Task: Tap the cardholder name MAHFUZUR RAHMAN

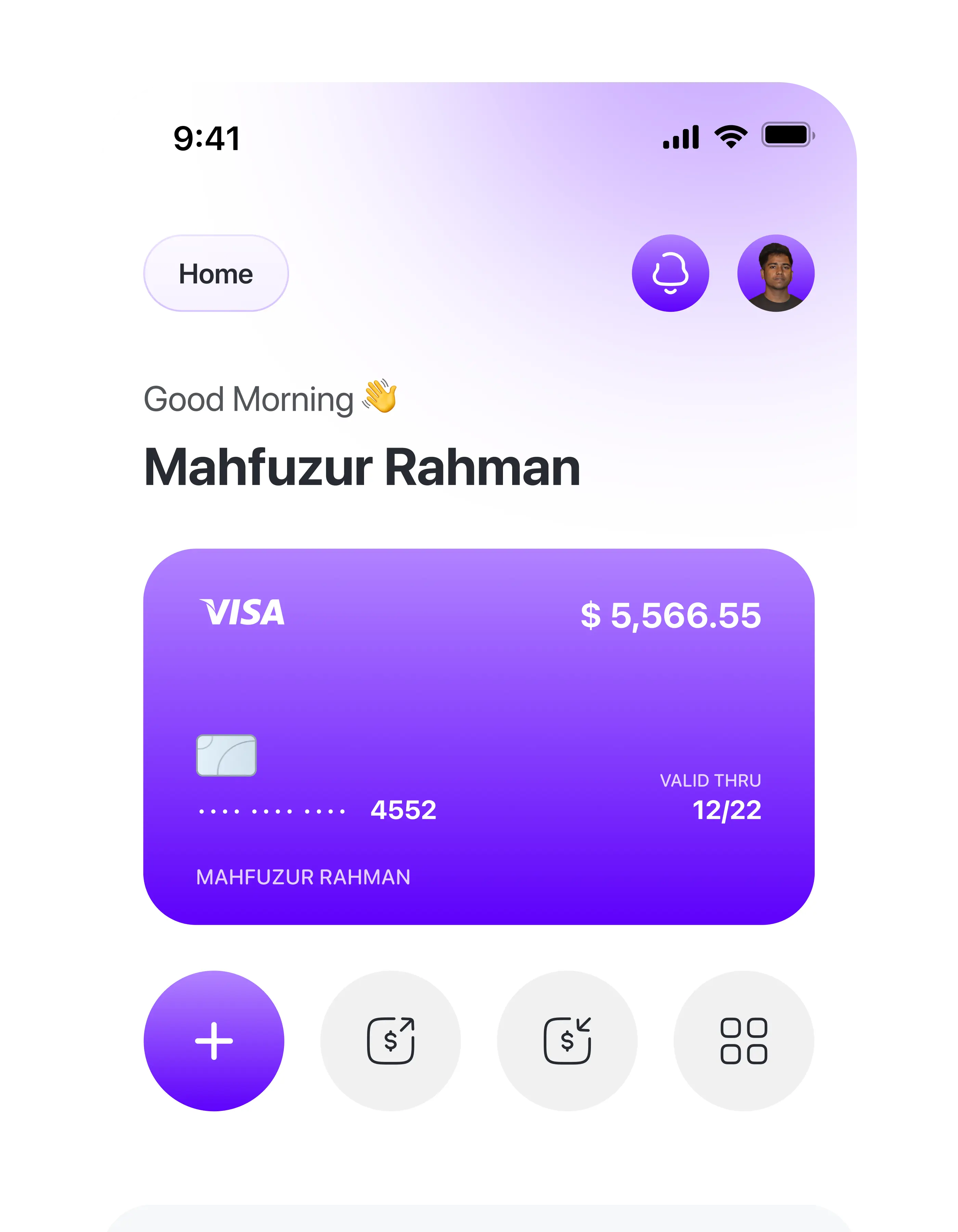Action: click(x=303, y=877)
